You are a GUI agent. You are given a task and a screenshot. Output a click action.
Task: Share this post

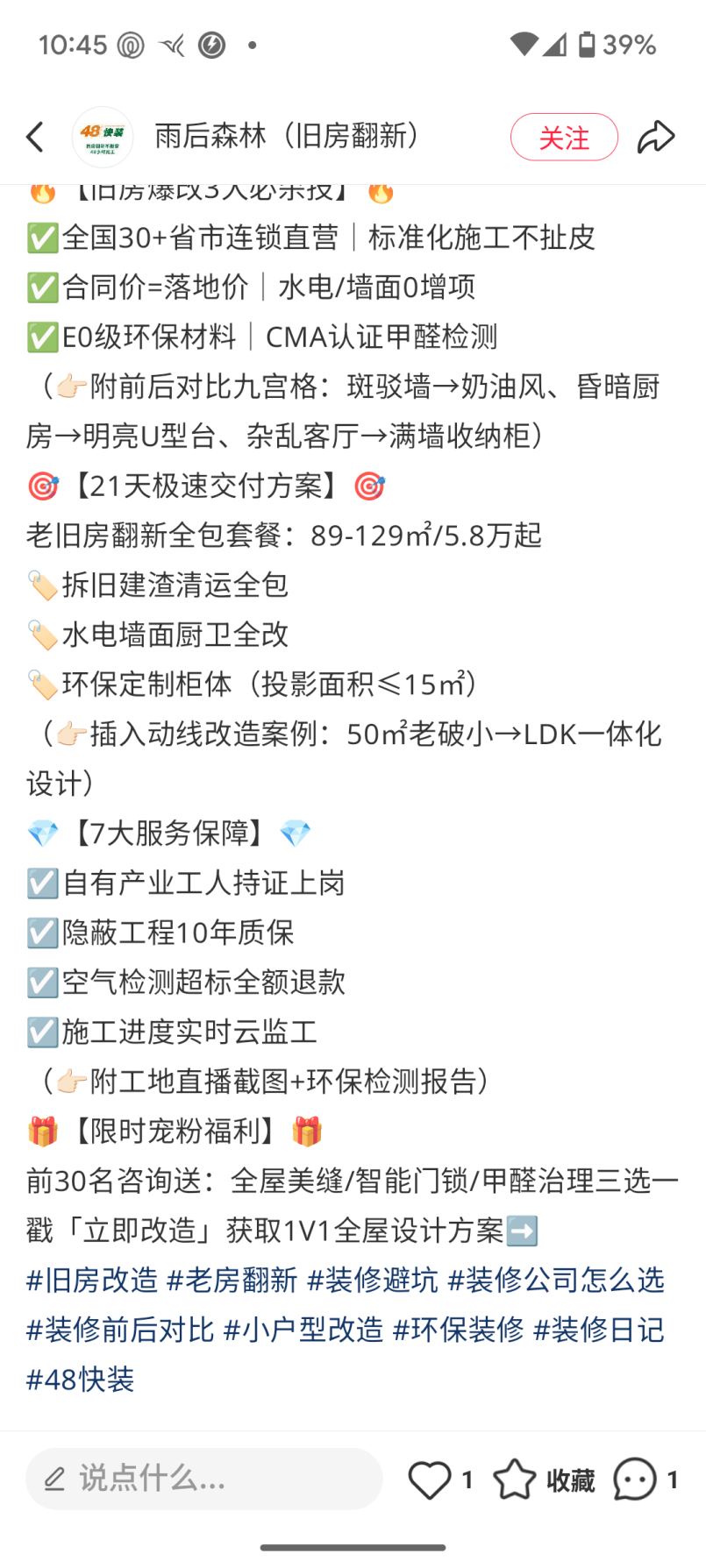click(655, 137)
